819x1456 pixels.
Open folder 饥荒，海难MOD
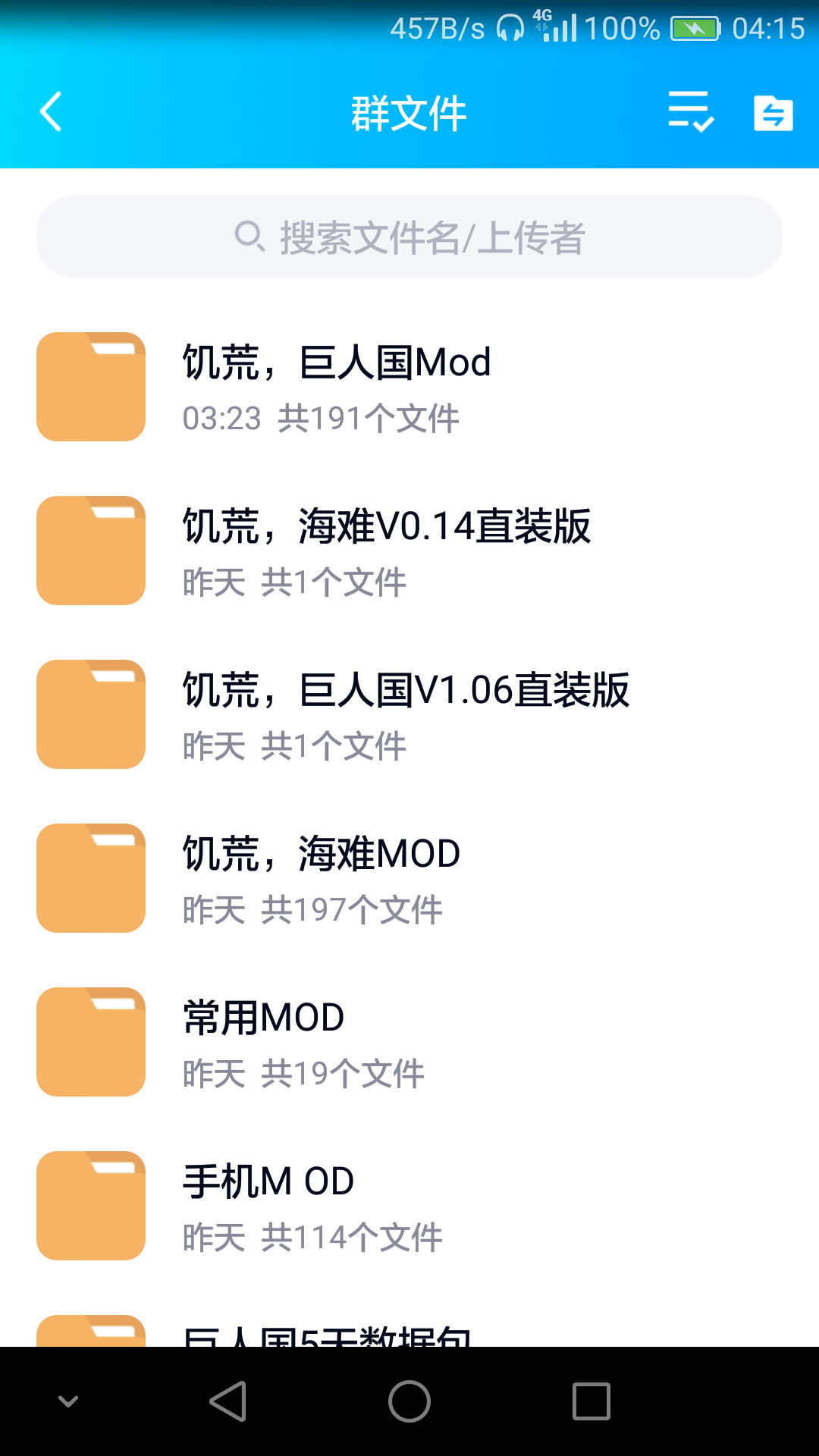409,878
